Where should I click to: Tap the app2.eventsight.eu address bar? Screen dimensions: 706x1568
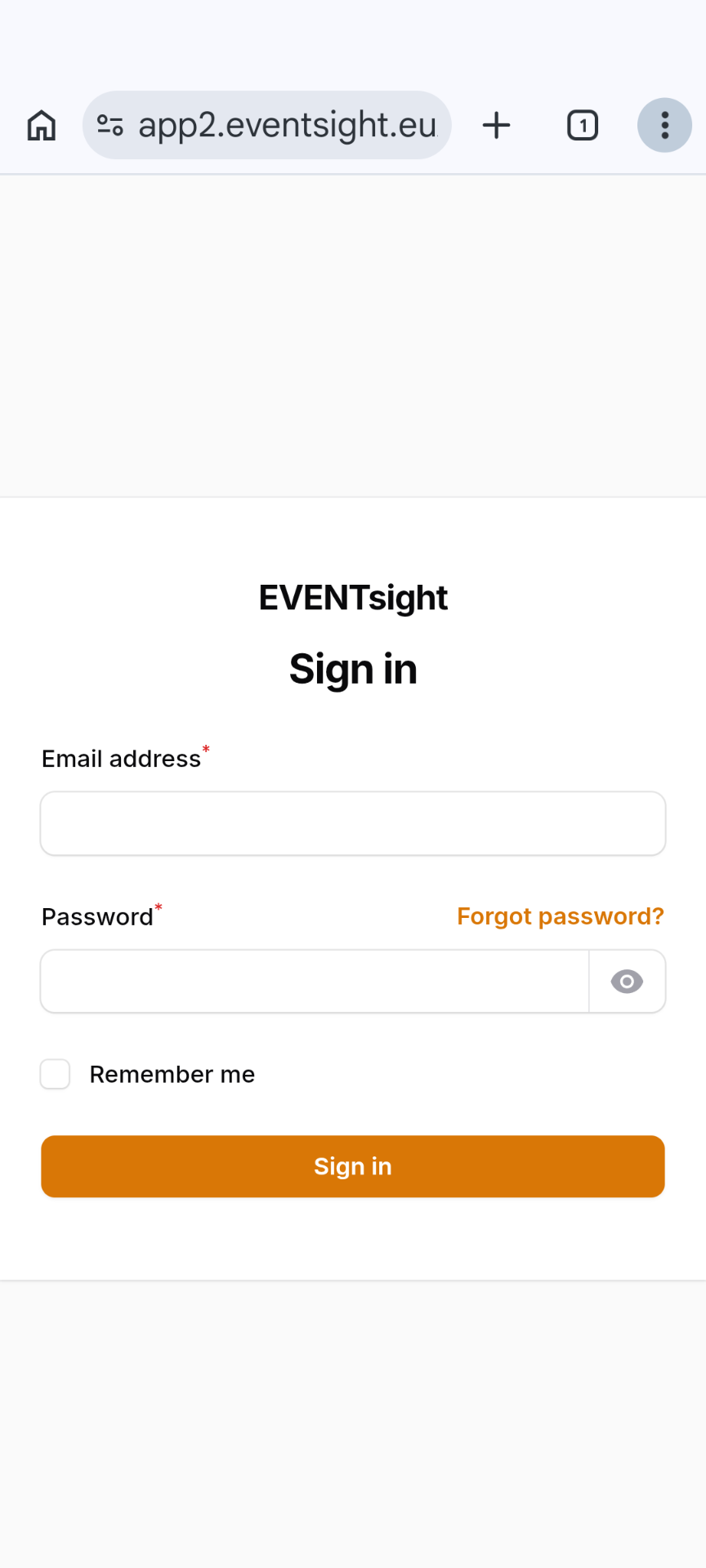coord(286,126)
